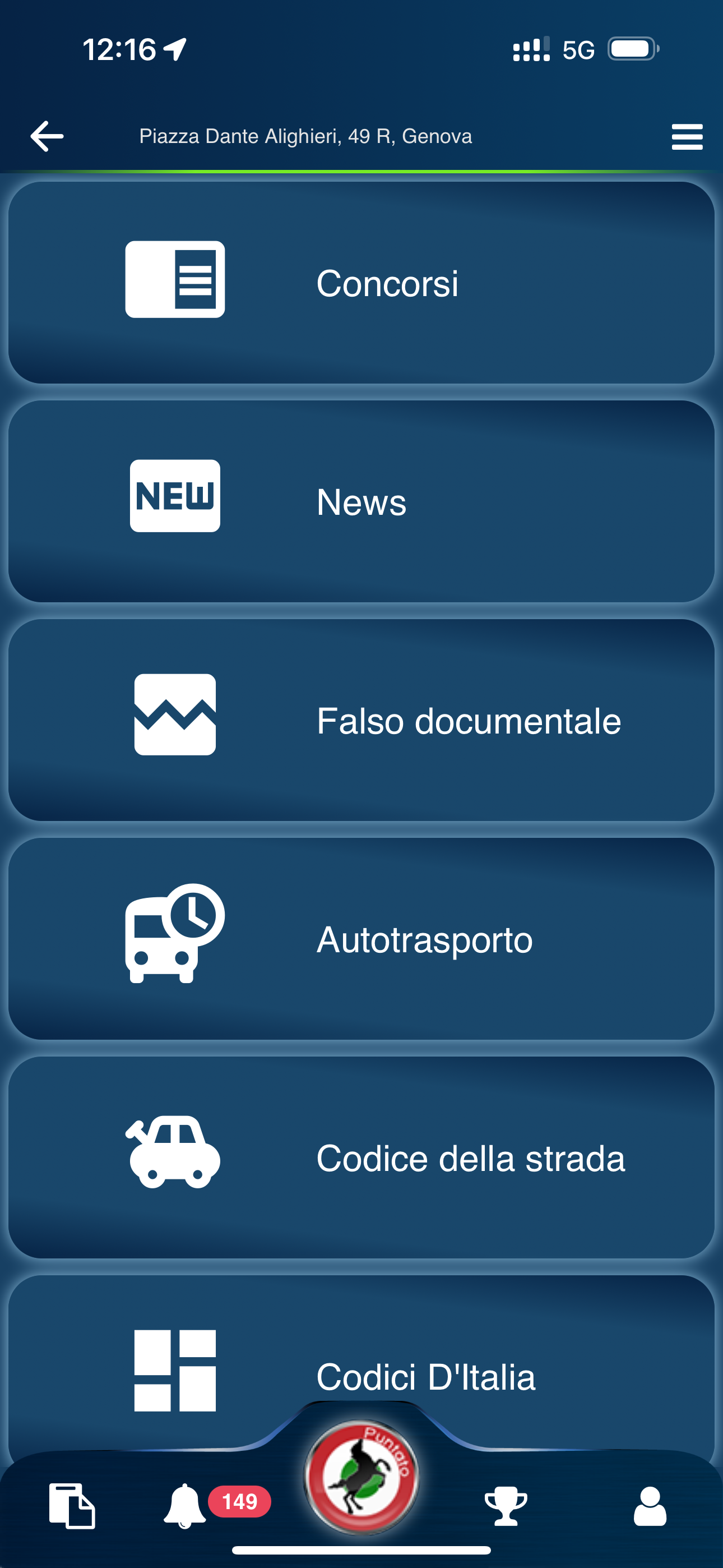
Task: Go to Codice della strada
Action: (x=361, y=1157)
